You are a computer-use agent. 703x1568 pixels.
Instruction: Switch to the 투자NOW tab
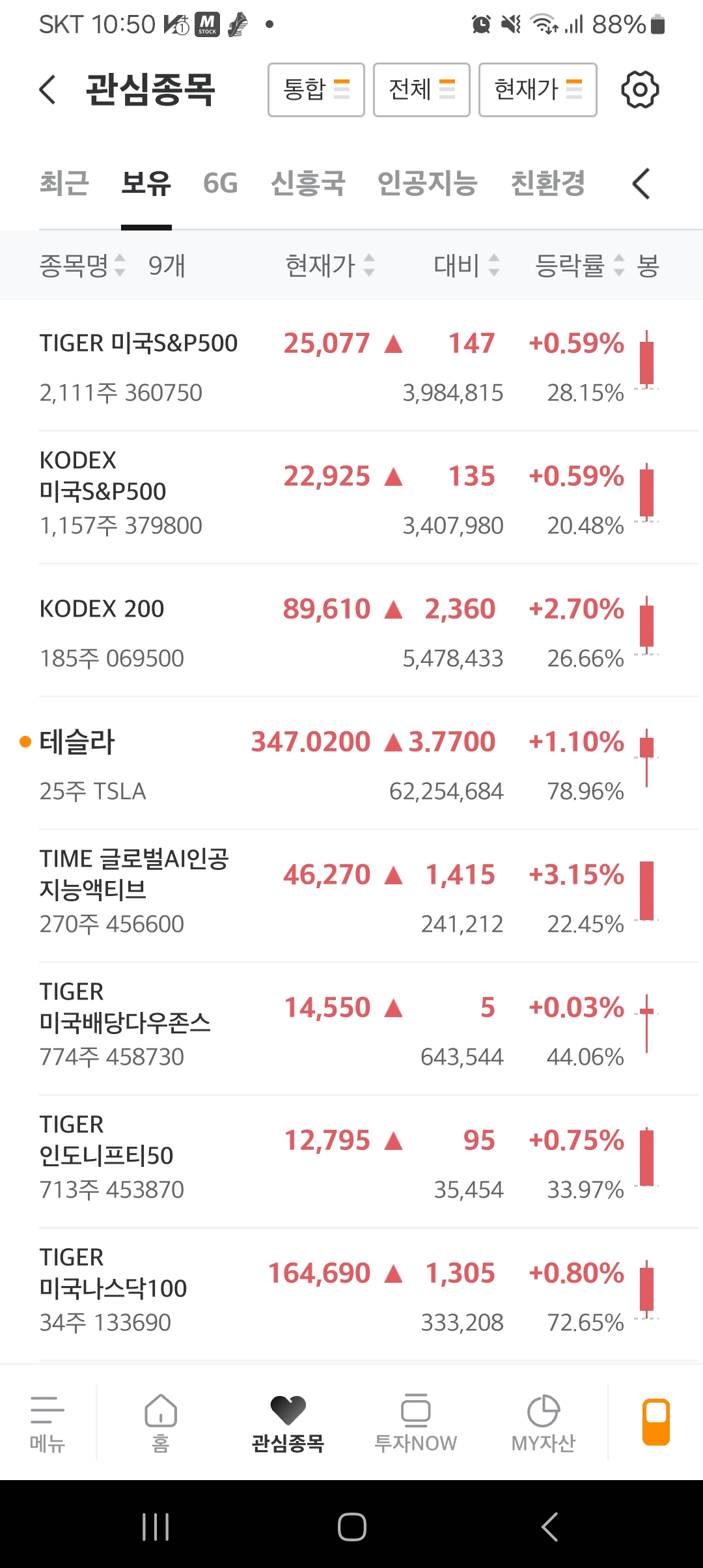pos(415,1423)
